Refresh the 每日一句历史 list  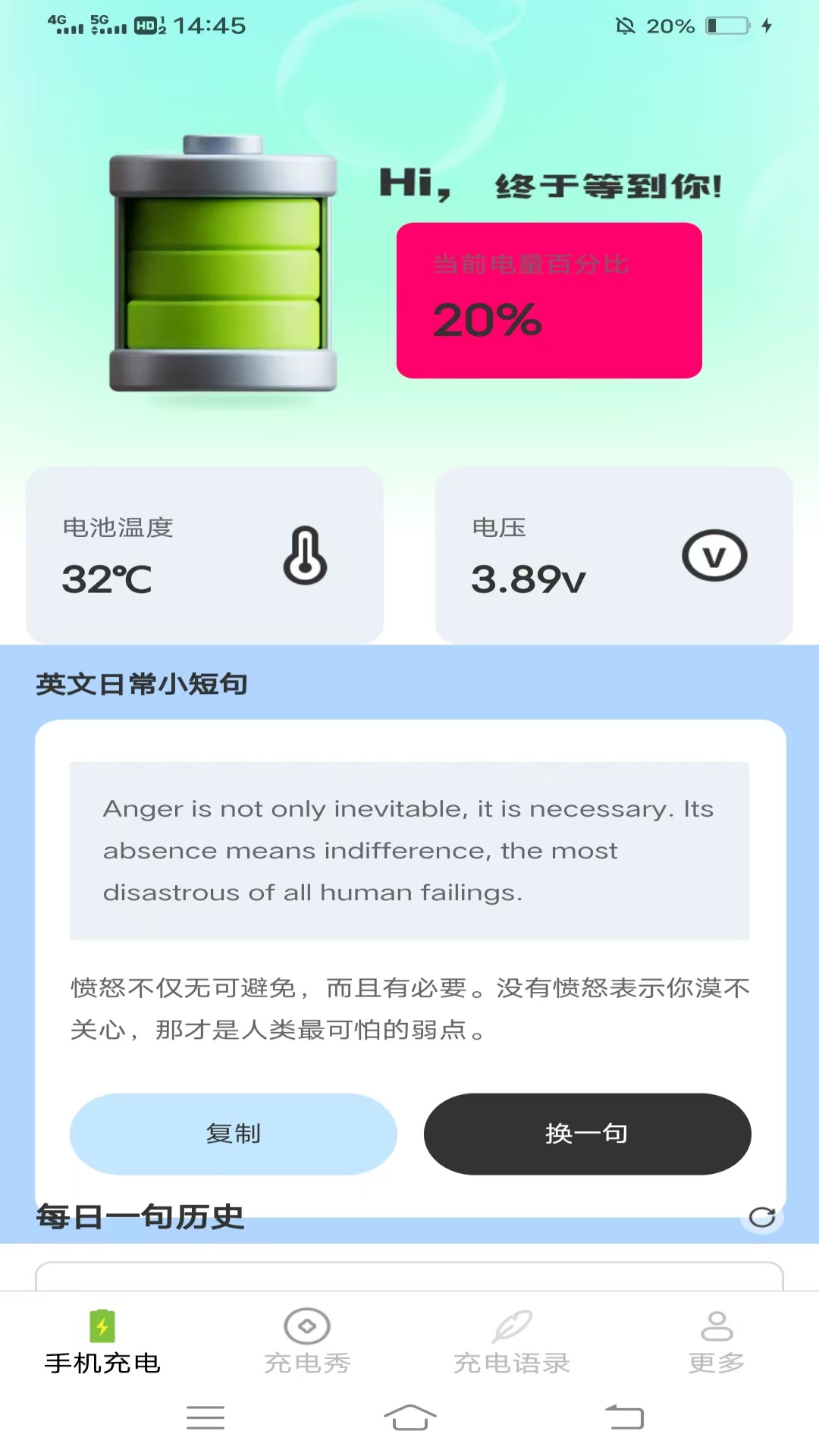[x=761, y=1217]
